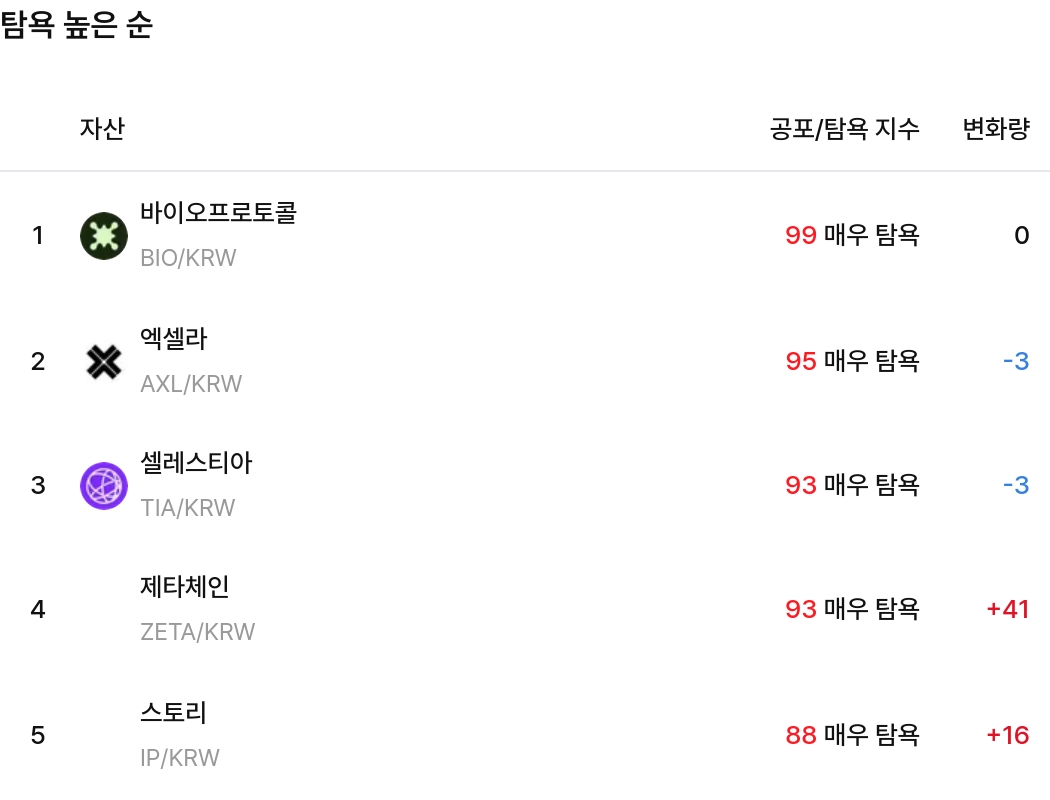Open the 바이오프로토콜 BIO/KRW row
The height and width of the screenshot is (800, 1050).
pos(218,235)
